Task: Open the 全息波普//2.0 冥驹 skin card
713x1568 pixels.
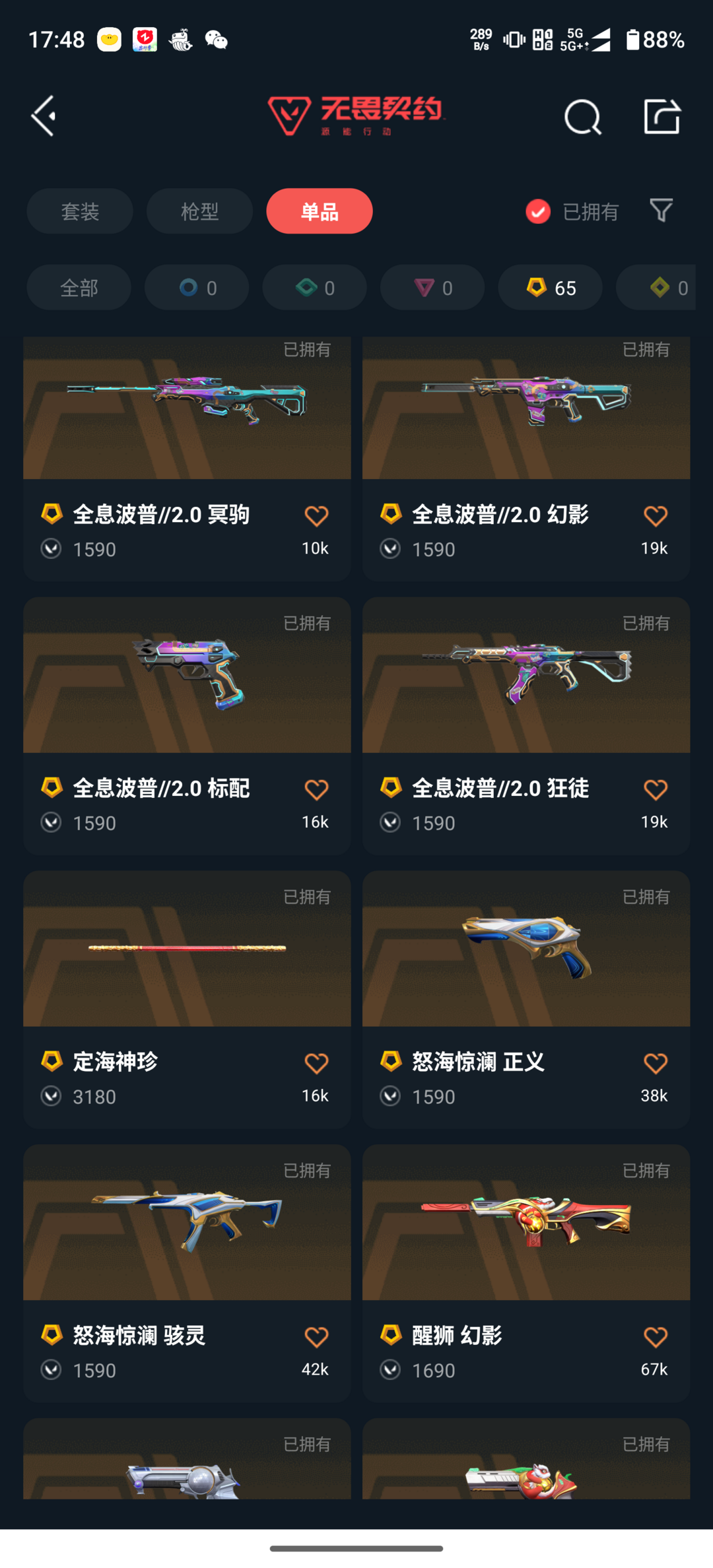Action: pyautogui.click(x=187, y=459)
